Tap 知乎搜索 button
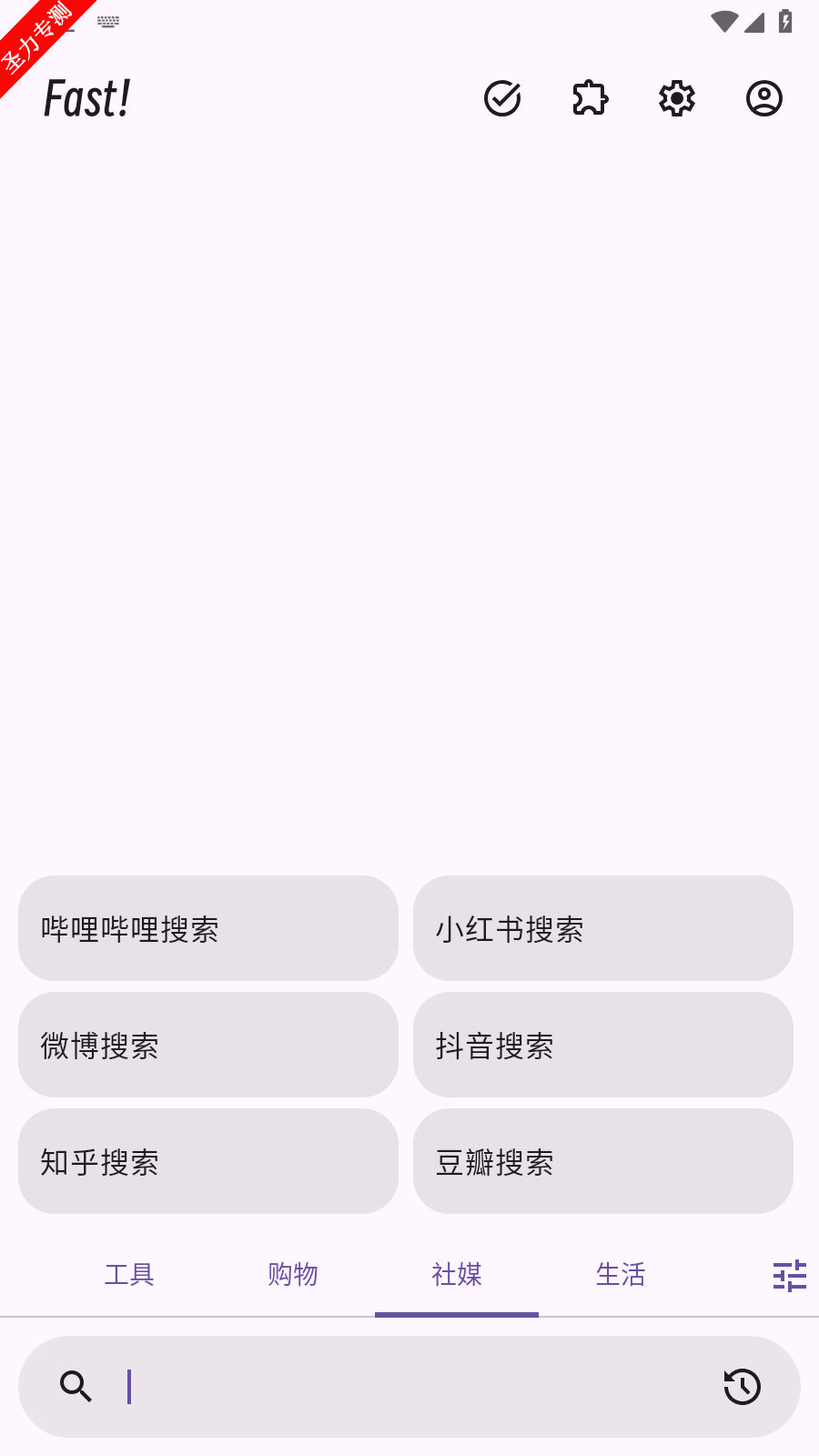 coord(208,1161)
